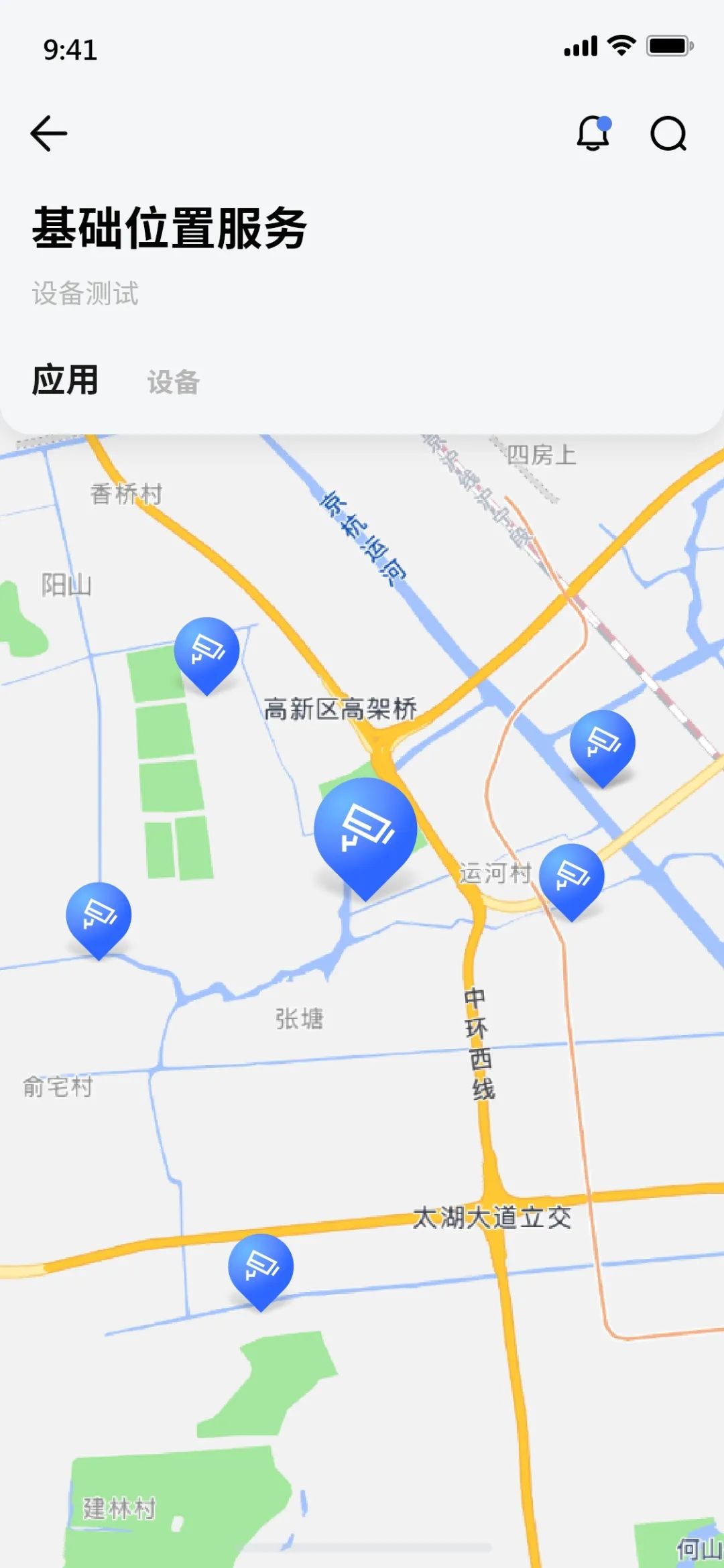Select the camera marker below 阳山

click(x=207, y=651)
